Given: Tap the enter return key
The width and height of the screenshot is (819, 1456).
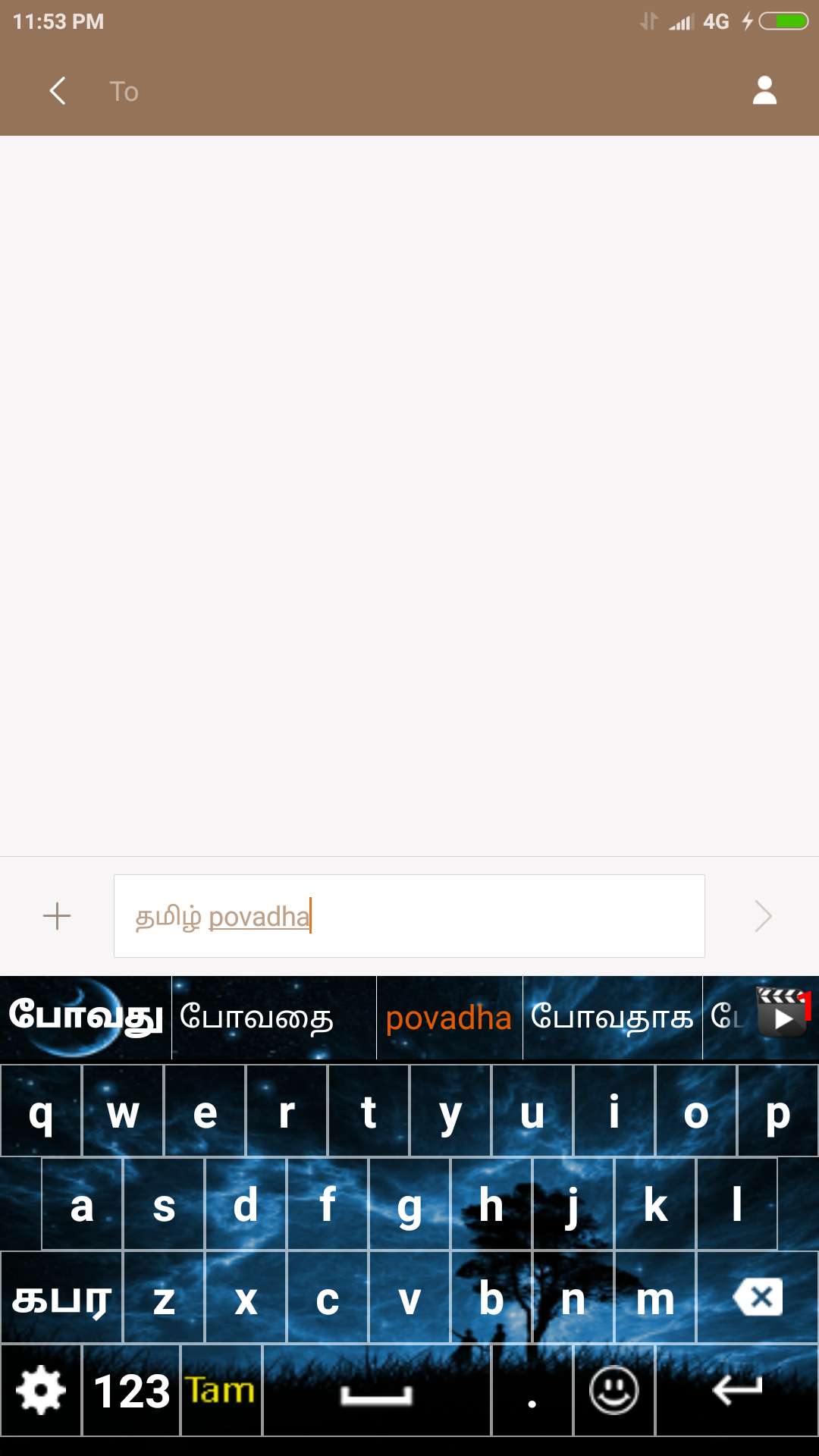Looking at the screenshot, I should pyautogui.click(x=736, y=1390).
